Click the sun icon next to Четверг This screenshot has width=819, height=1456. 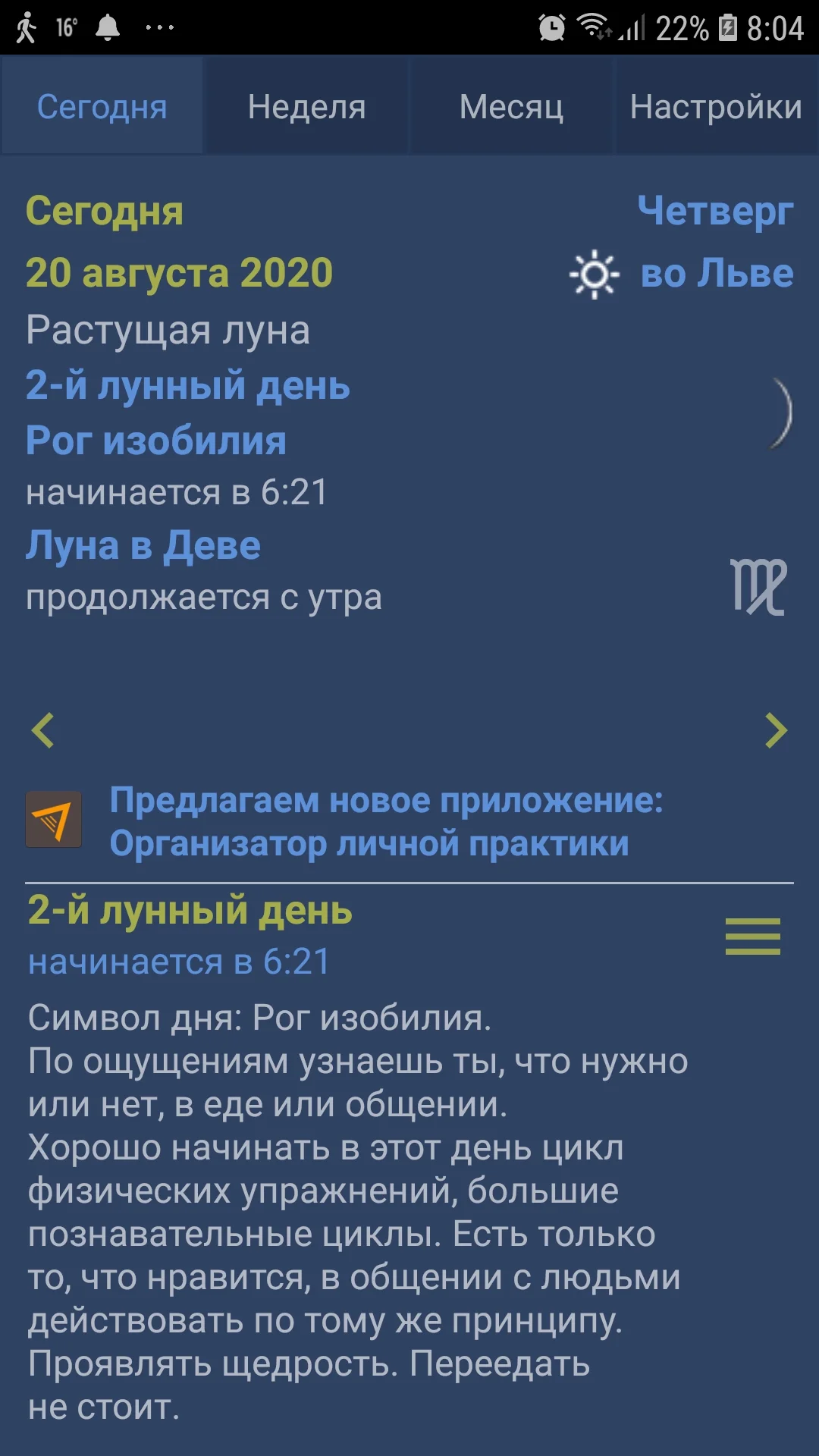pyautogui.click(x=594, y=275)
